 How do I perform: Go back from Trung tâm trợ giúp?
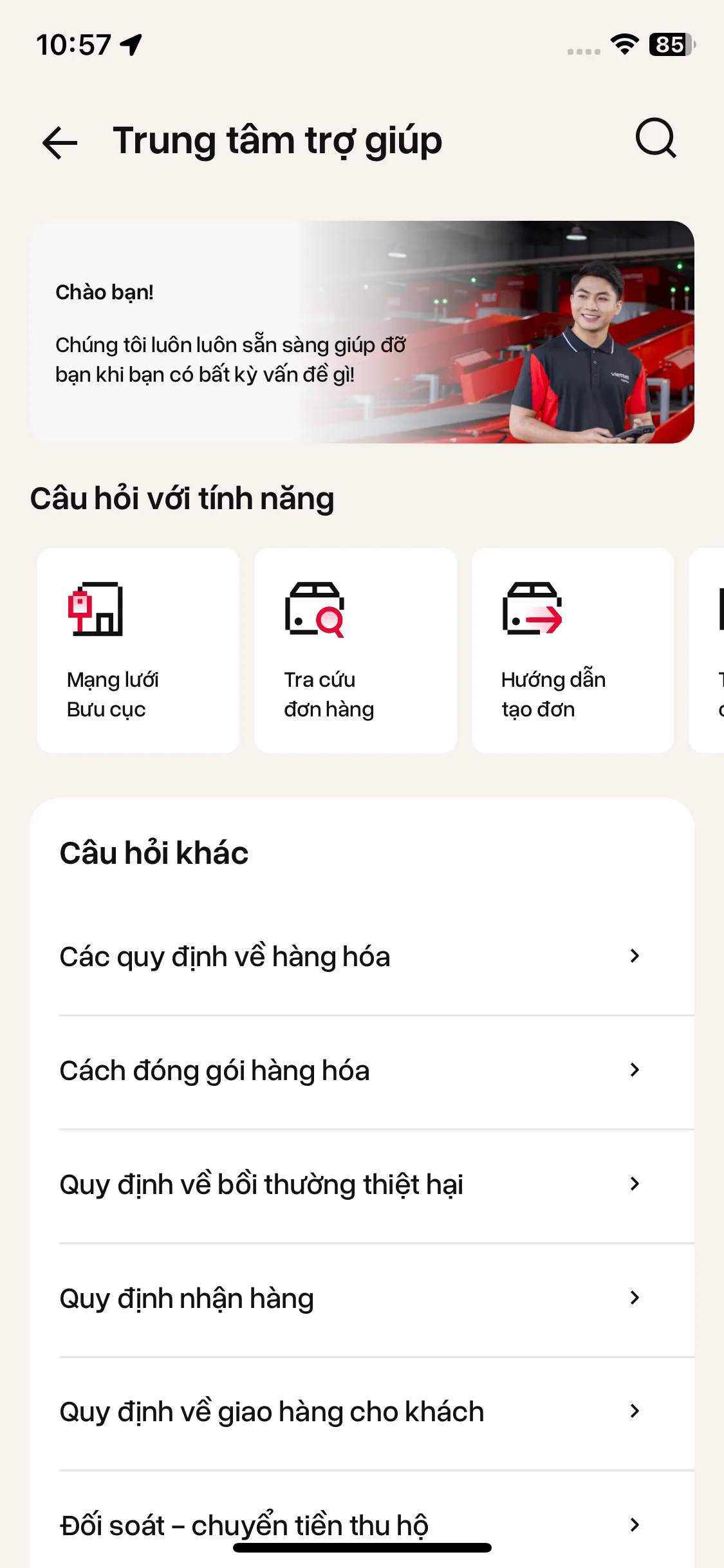pyautogui.click(x=60, y=142)
